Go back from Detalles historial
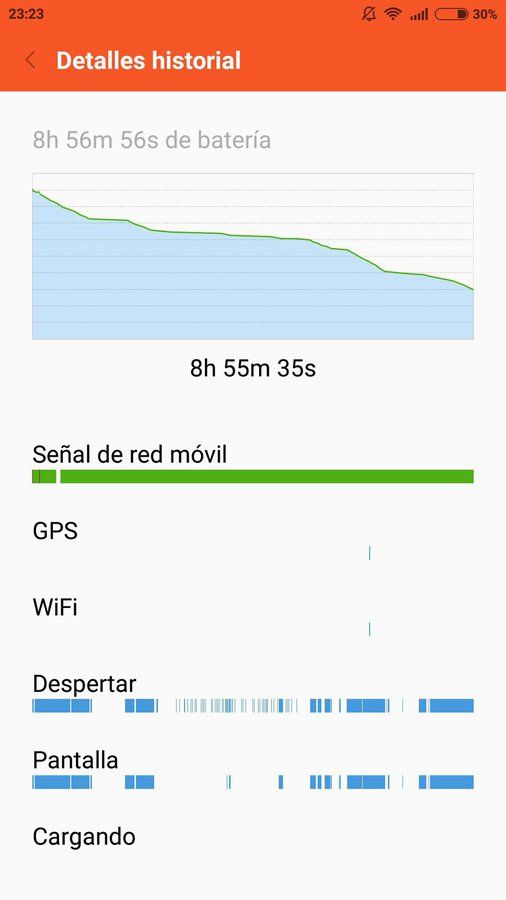This screenshot has height=900, width=506. point(30,60)
